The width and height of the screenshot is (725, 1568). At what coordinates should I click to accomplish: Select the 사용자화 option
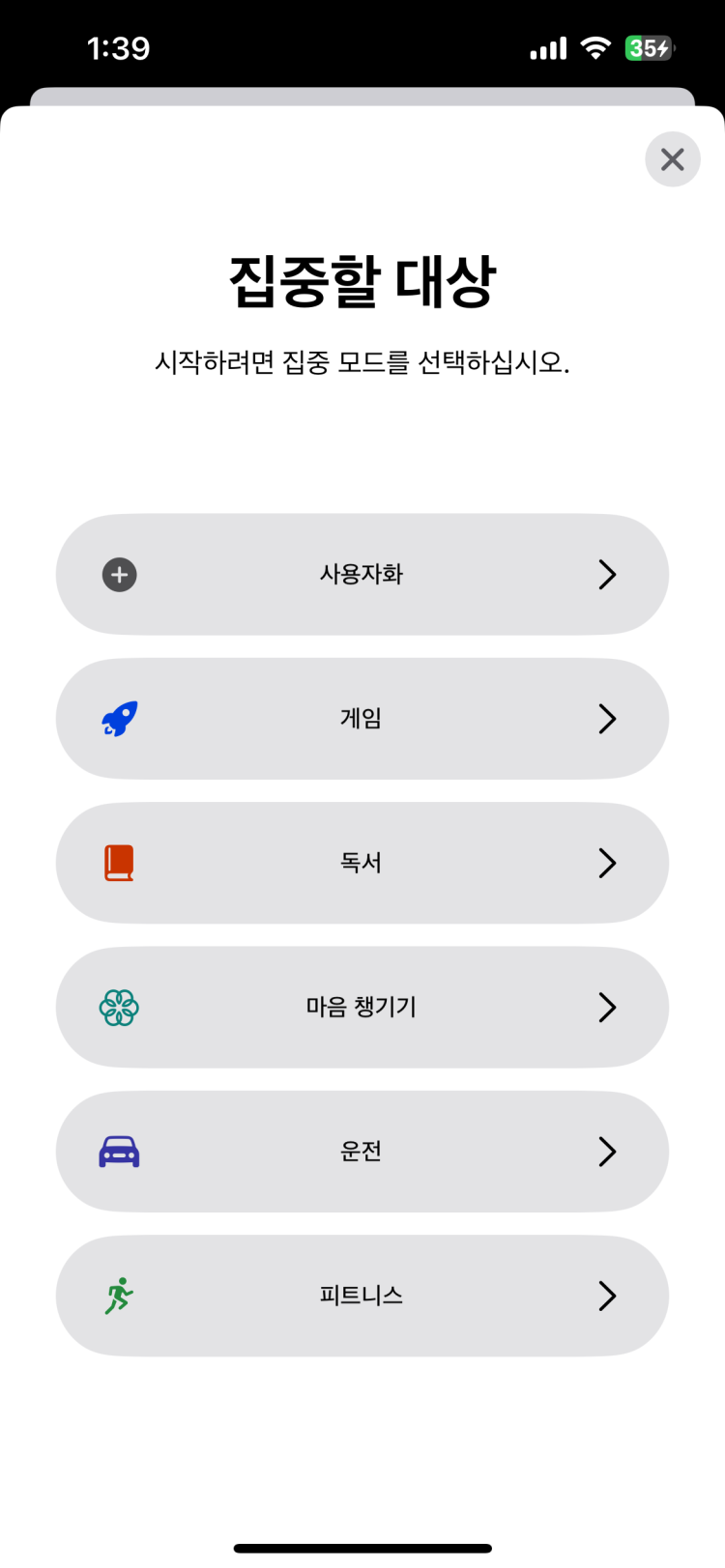coord(362,574)
